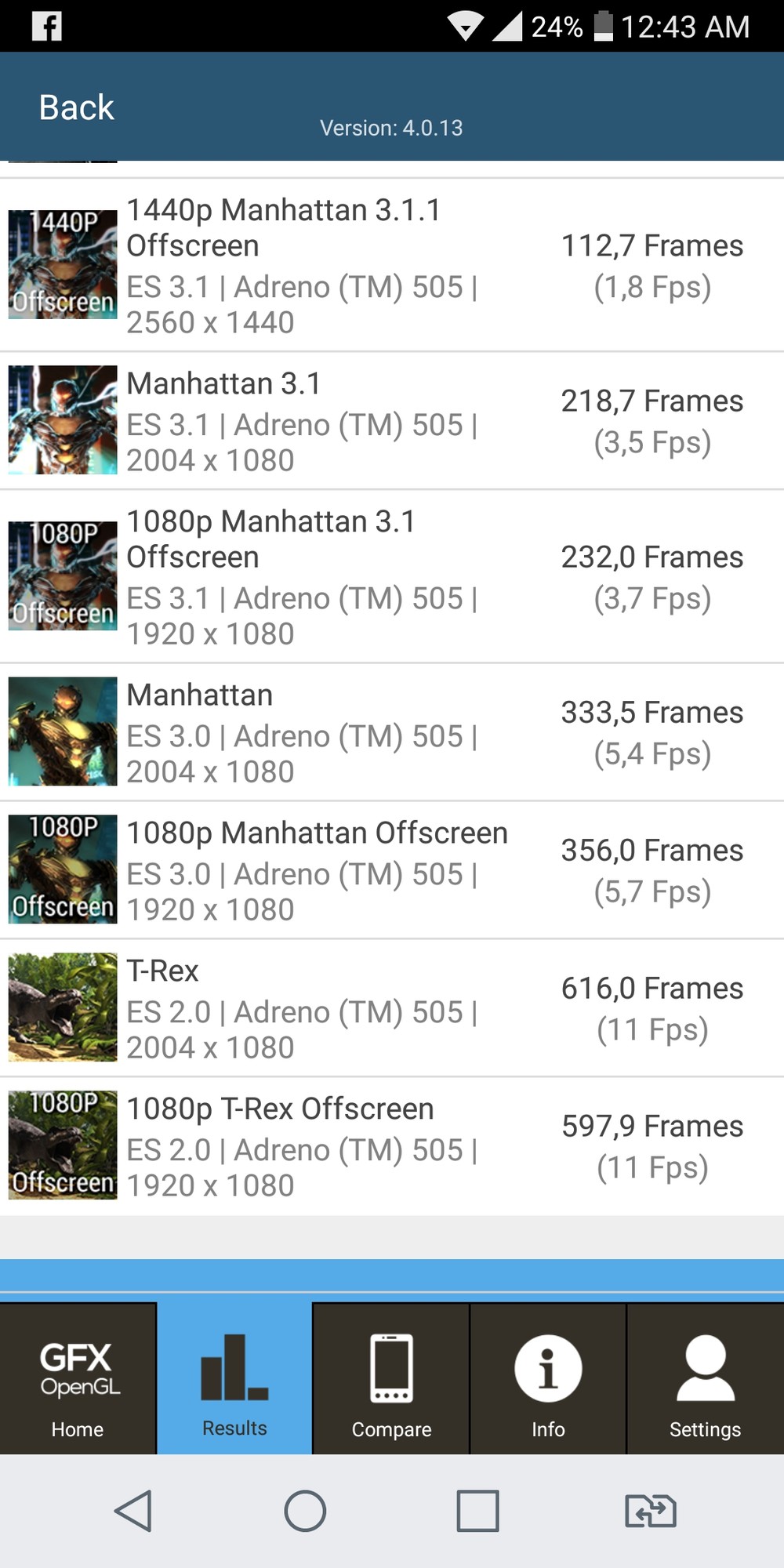Open the Info tab
This screenshot has width=784, height=1568.
click(x=548, y=1378)
